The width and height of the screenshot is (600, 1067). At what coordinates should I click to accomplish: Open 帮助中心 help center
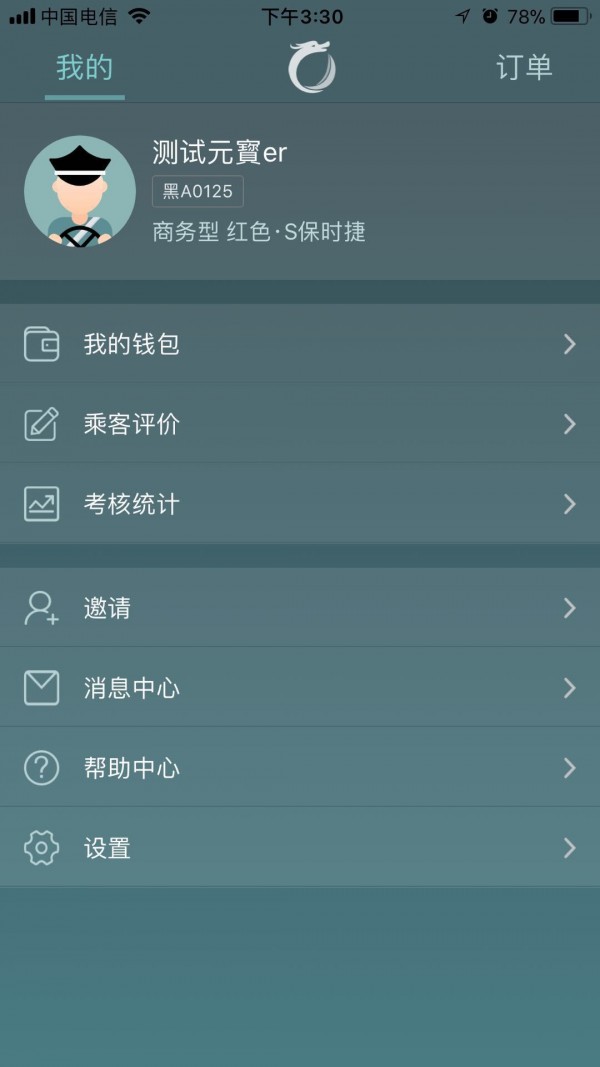300,768
